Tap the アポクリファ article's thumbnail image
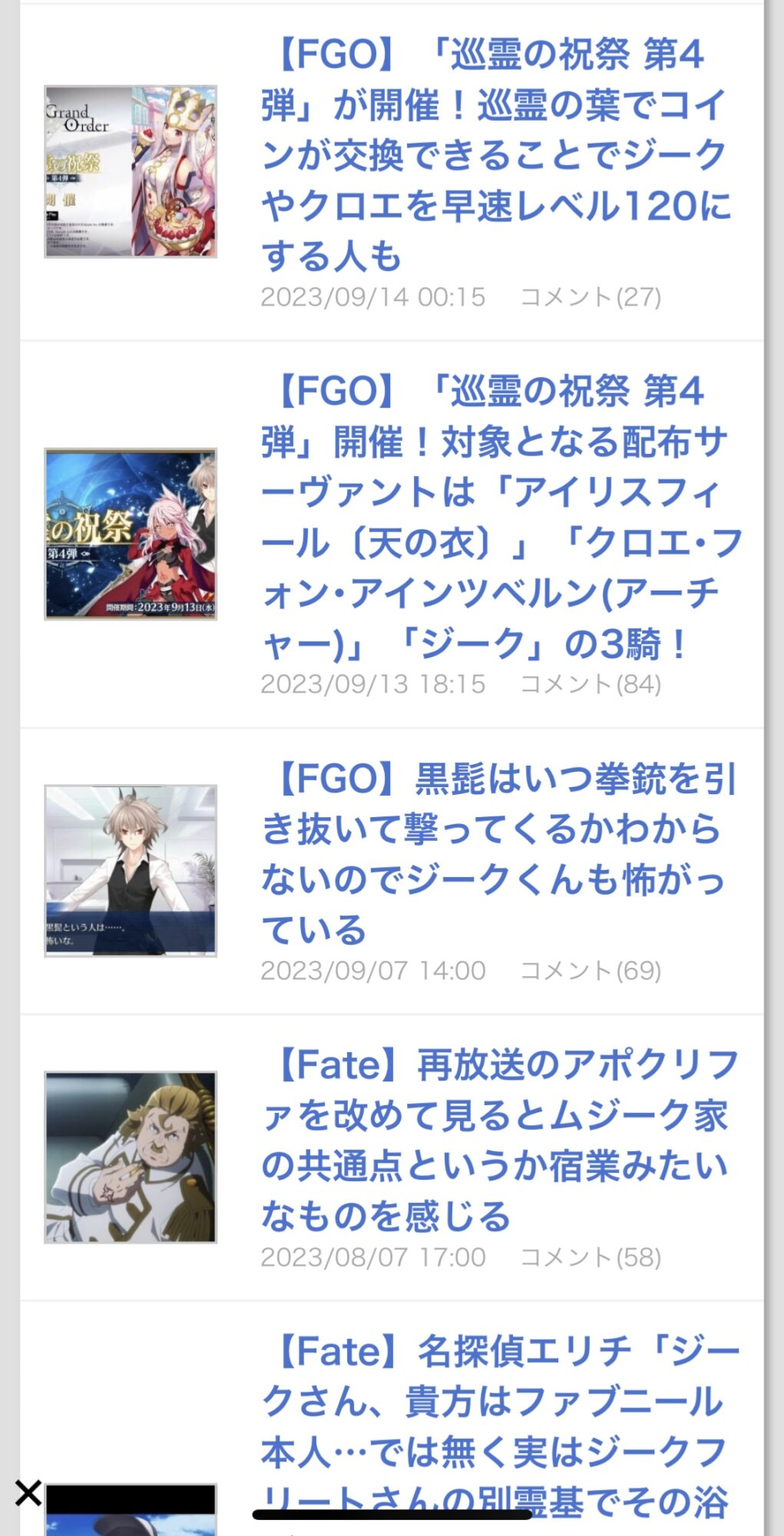Viewport: 784px width, 1536px height. 131,1157
